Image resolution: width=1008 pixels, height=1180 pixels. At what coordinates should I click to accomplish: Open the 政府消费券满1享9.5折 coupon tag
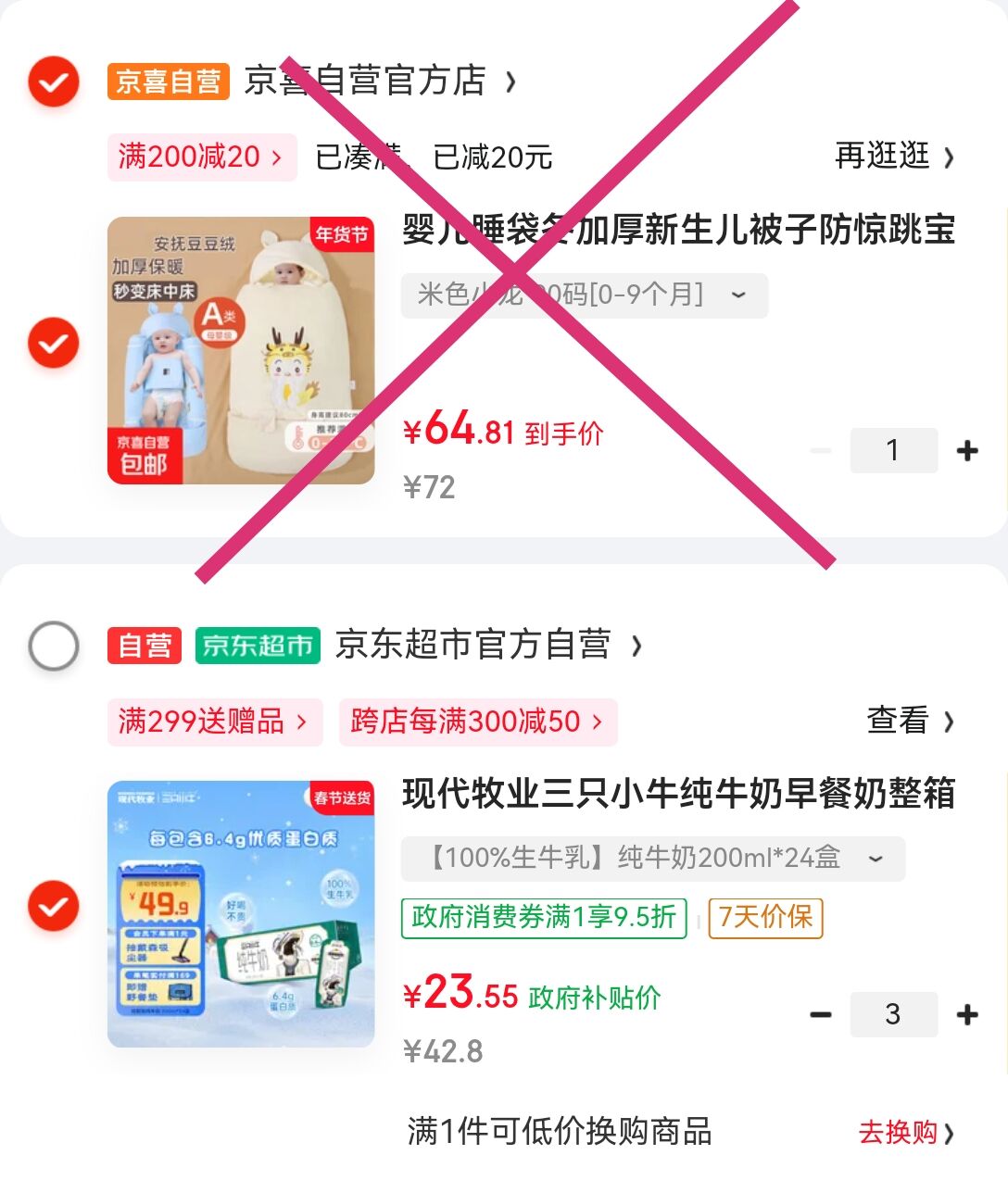click(544, 918)
